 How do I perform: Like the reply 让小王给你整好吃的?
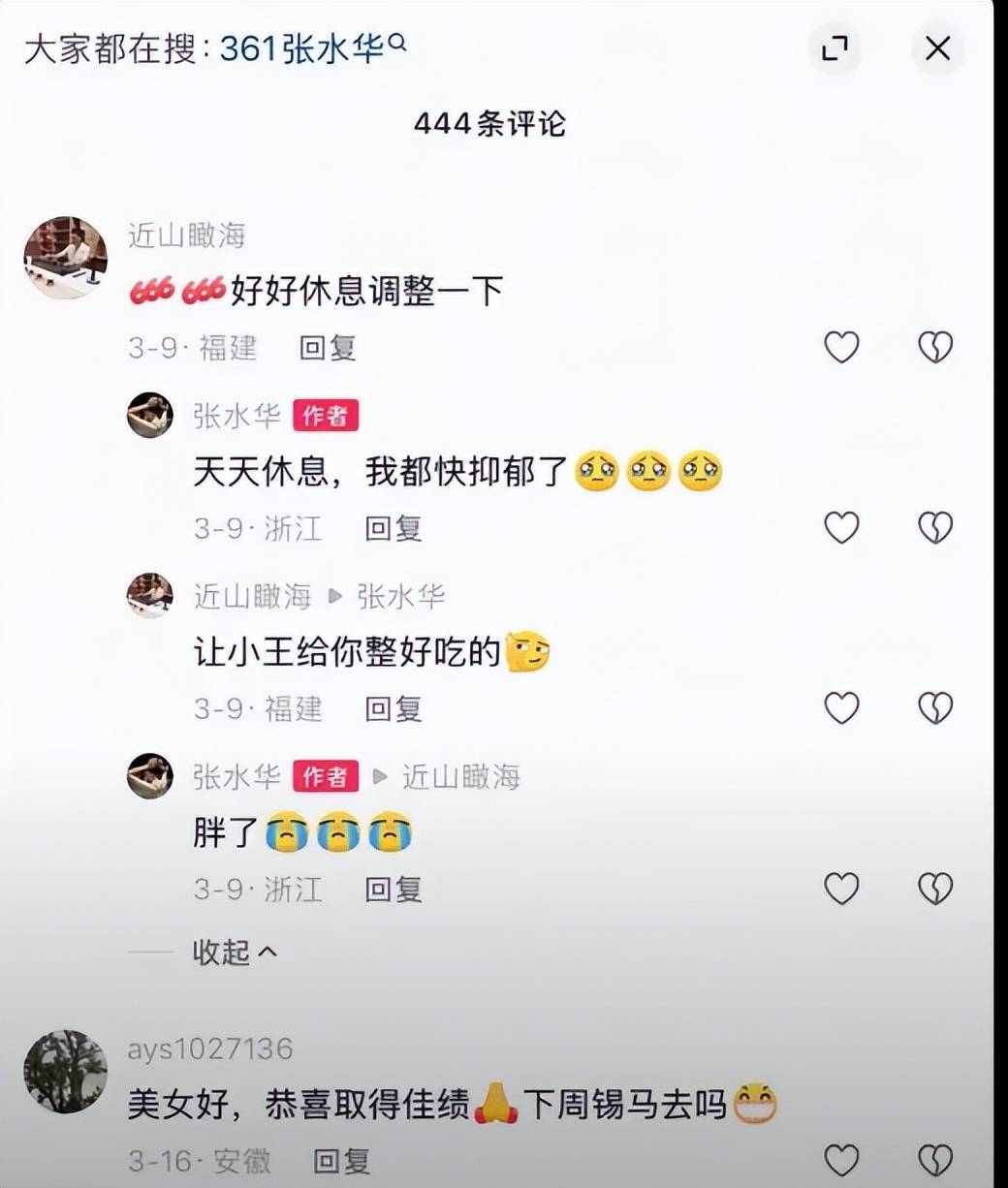tap(841, 708)
